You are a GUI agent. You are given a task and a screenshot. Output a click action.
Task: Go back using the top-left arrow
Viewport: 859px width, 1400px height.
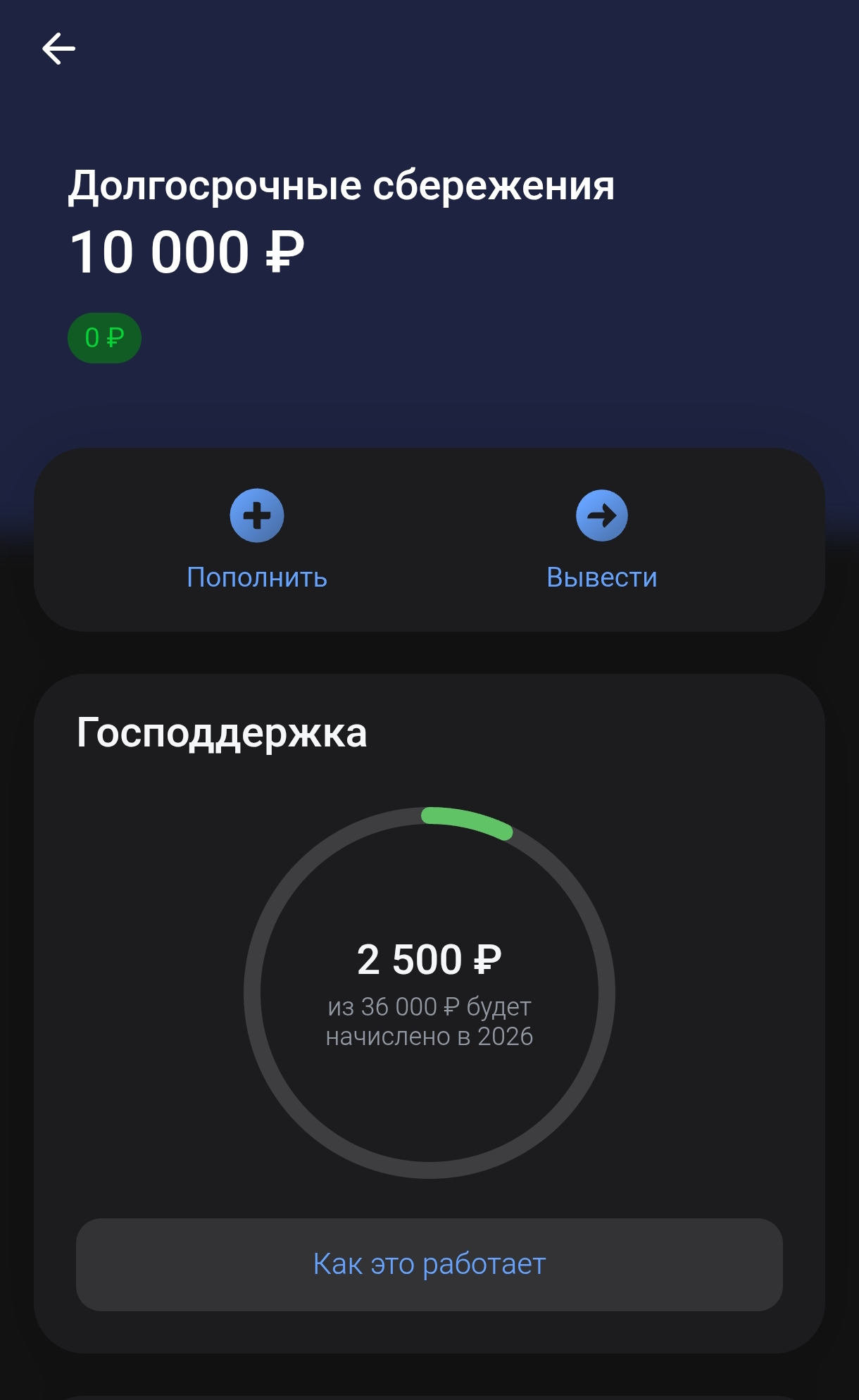coord(58,49)
